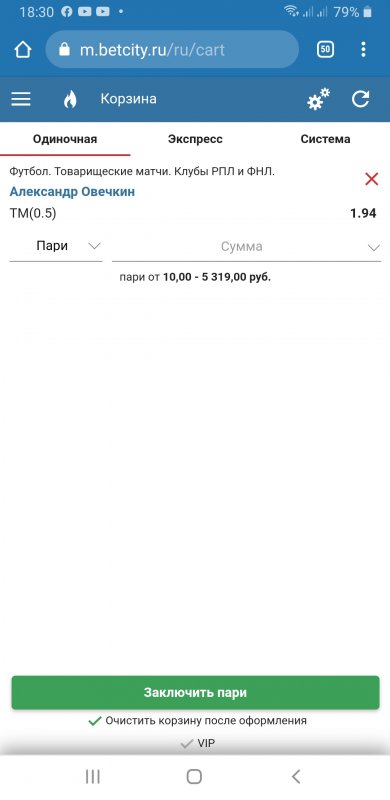The width and height of the screenshot is (390, 800).
Task: Refresh the cart with the reload icon
Action: tap(360, 99)
